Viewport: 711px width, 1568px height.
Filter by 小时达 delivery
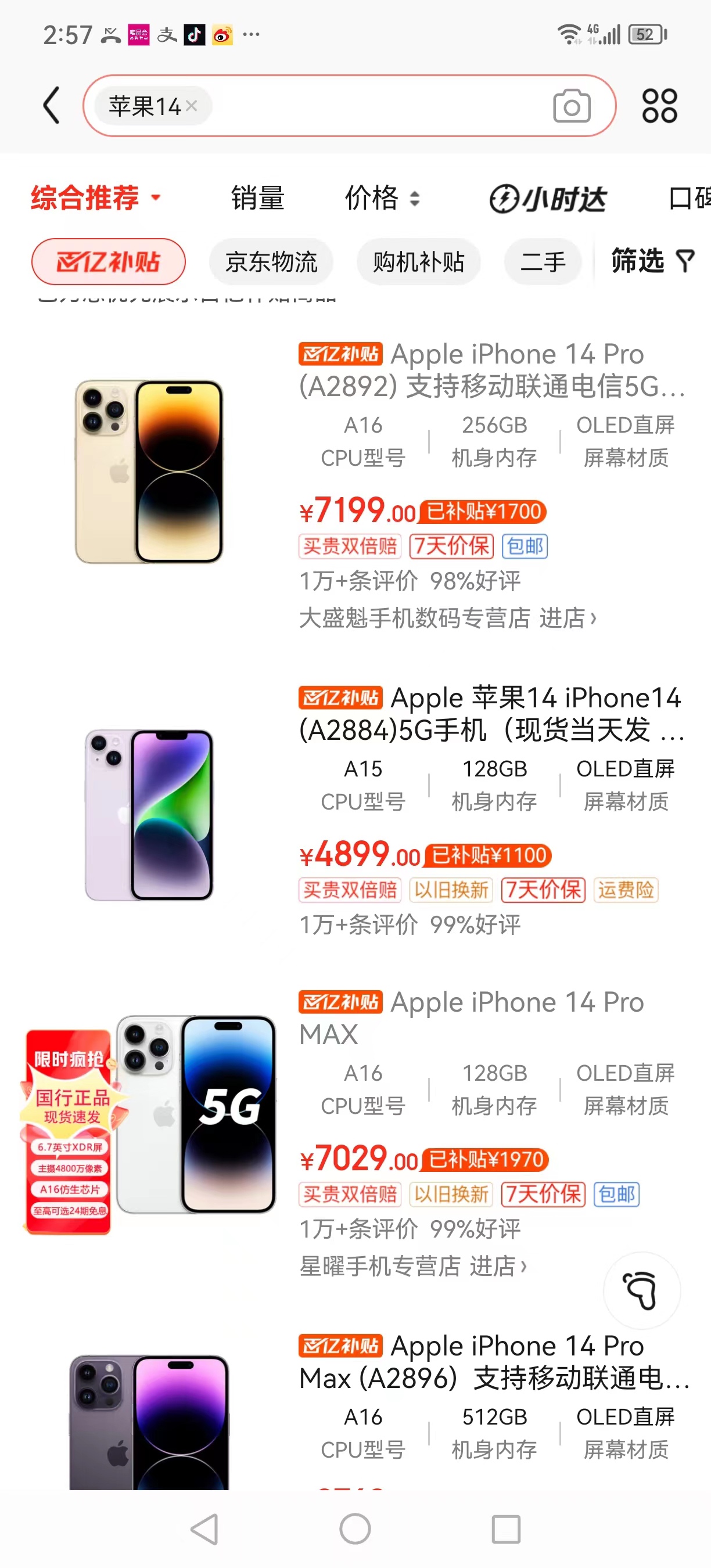[x=548, y=199]
